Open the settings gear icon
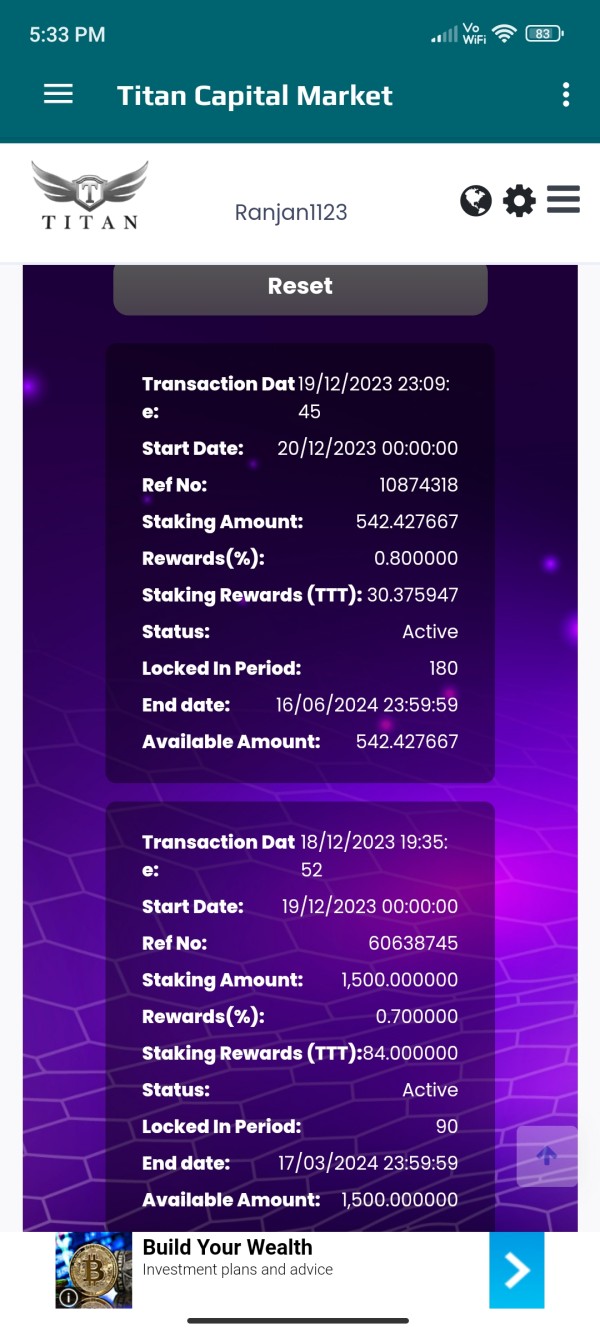 click(x=519, y=201)
